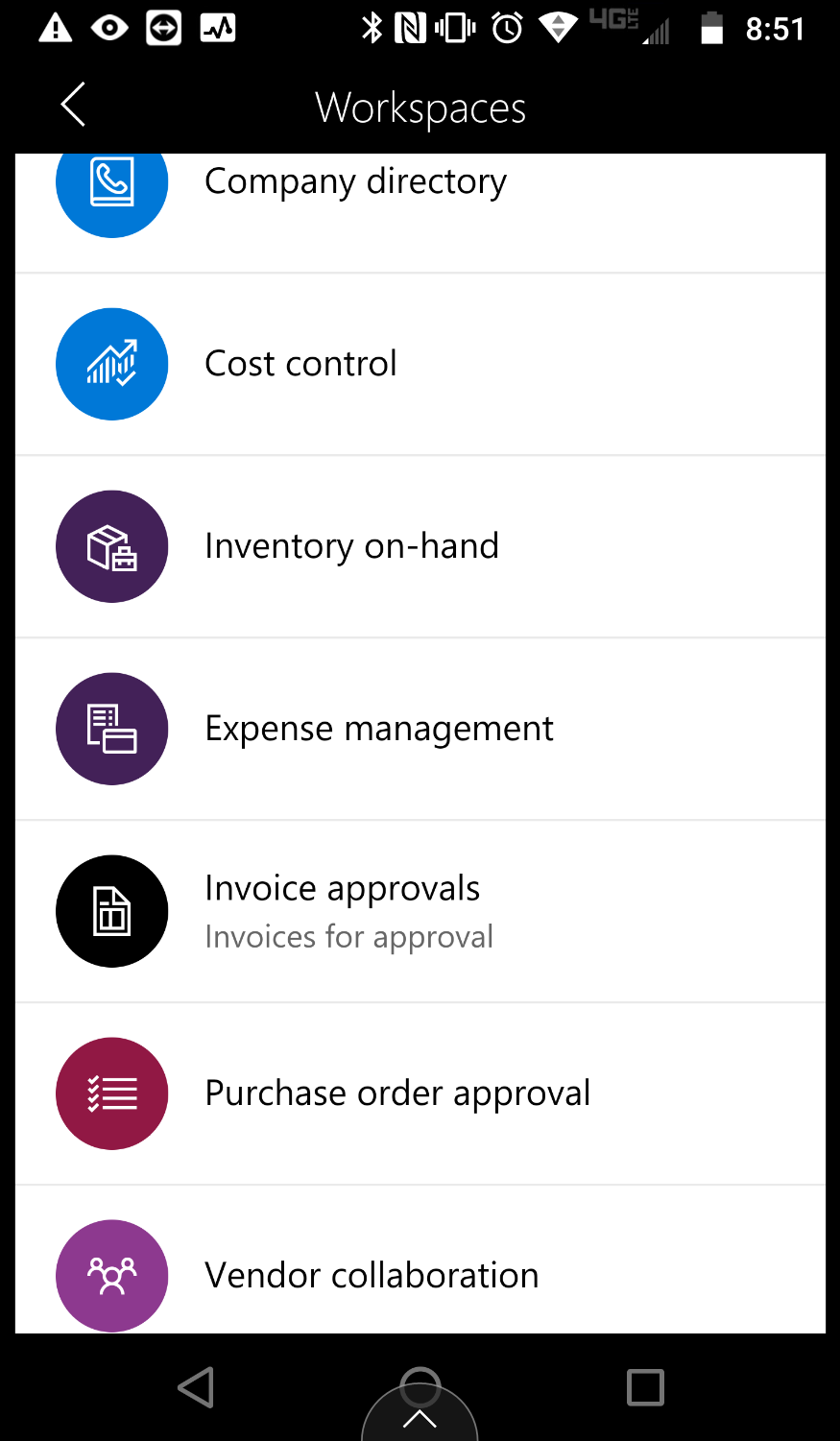Tap the Android back triangle button
Viewport: 840px width, 1441px height.
pyautogui.click(x=197, y=1386)
